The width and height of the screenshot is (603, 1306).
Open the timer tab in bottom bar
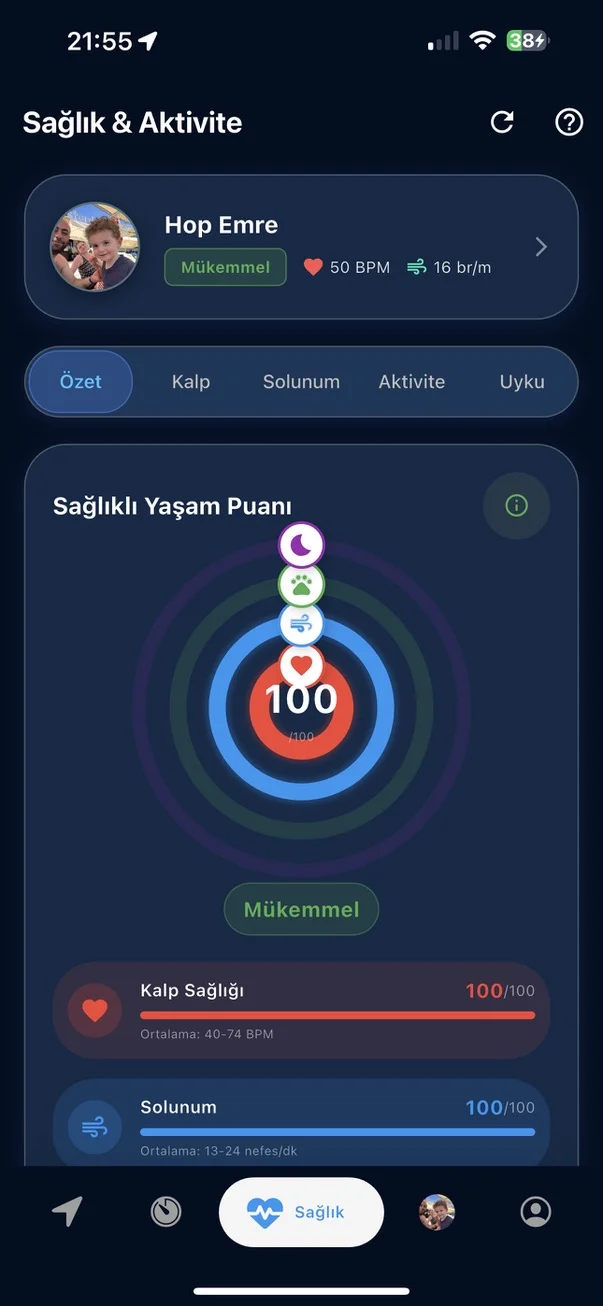pyautogui.click(x=166, y=1211)
